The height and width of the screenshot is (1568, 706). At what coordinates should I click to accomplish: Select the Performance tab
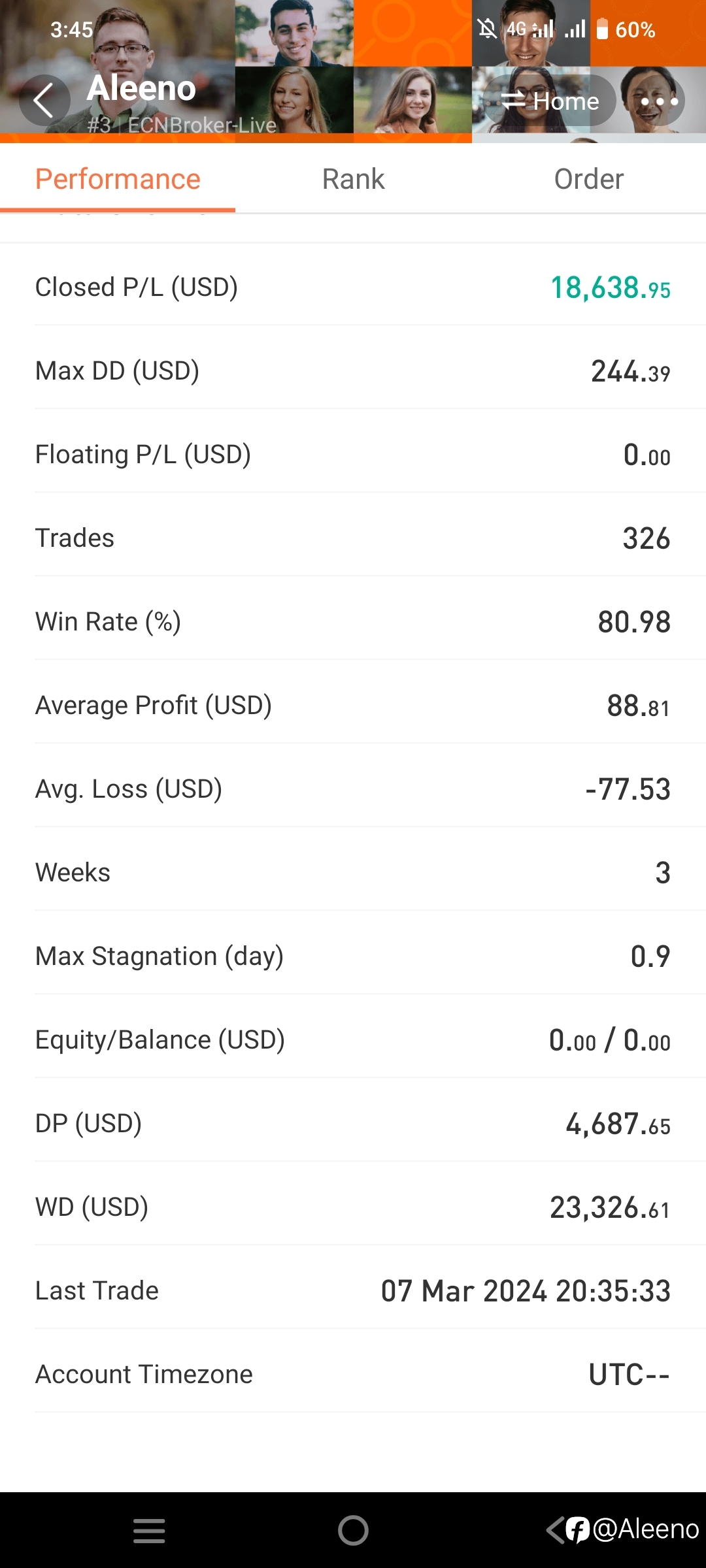pyautogui.click(x=118, y=179)
